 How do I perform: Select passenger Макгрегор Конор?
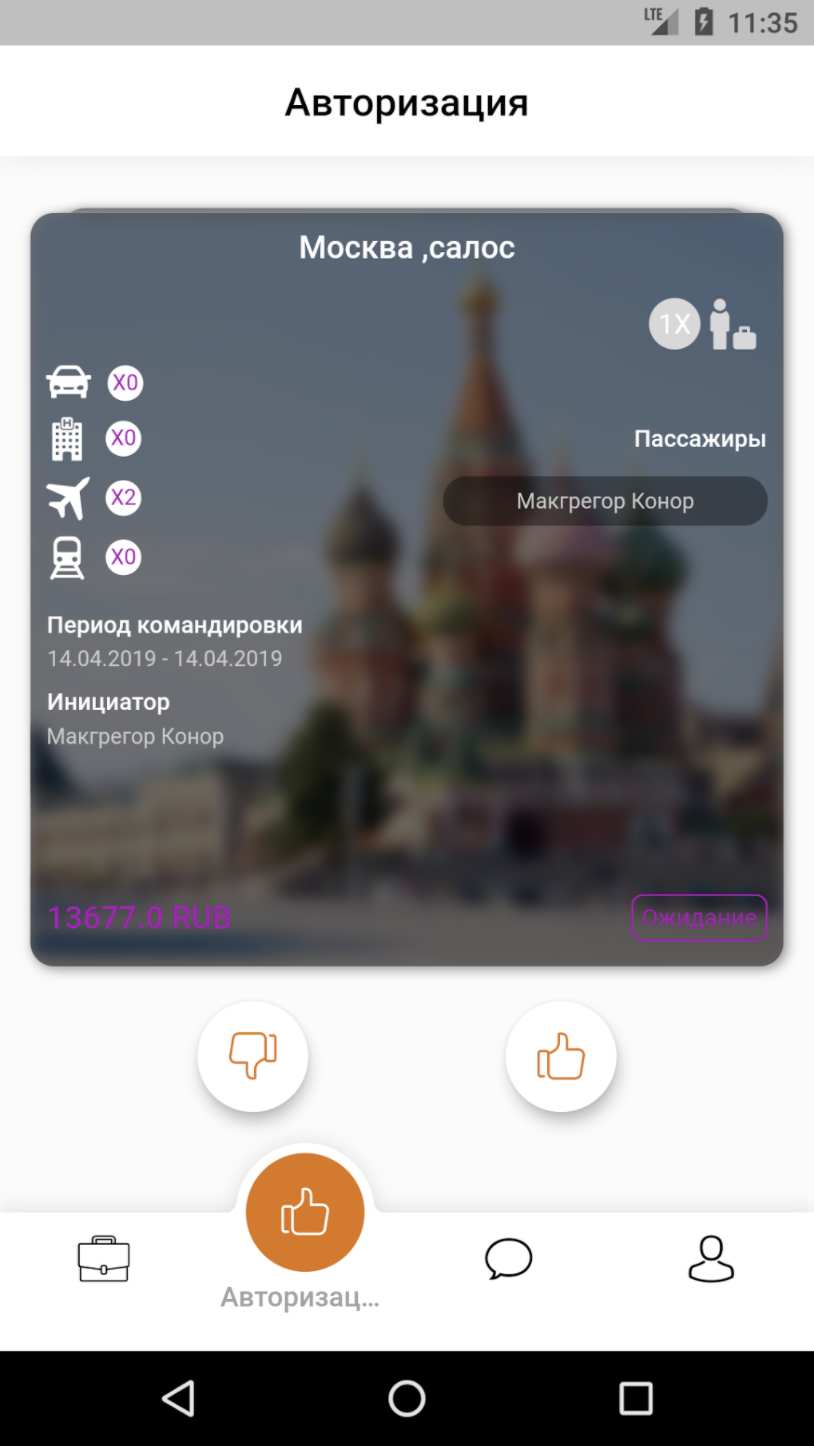[604, 500]
